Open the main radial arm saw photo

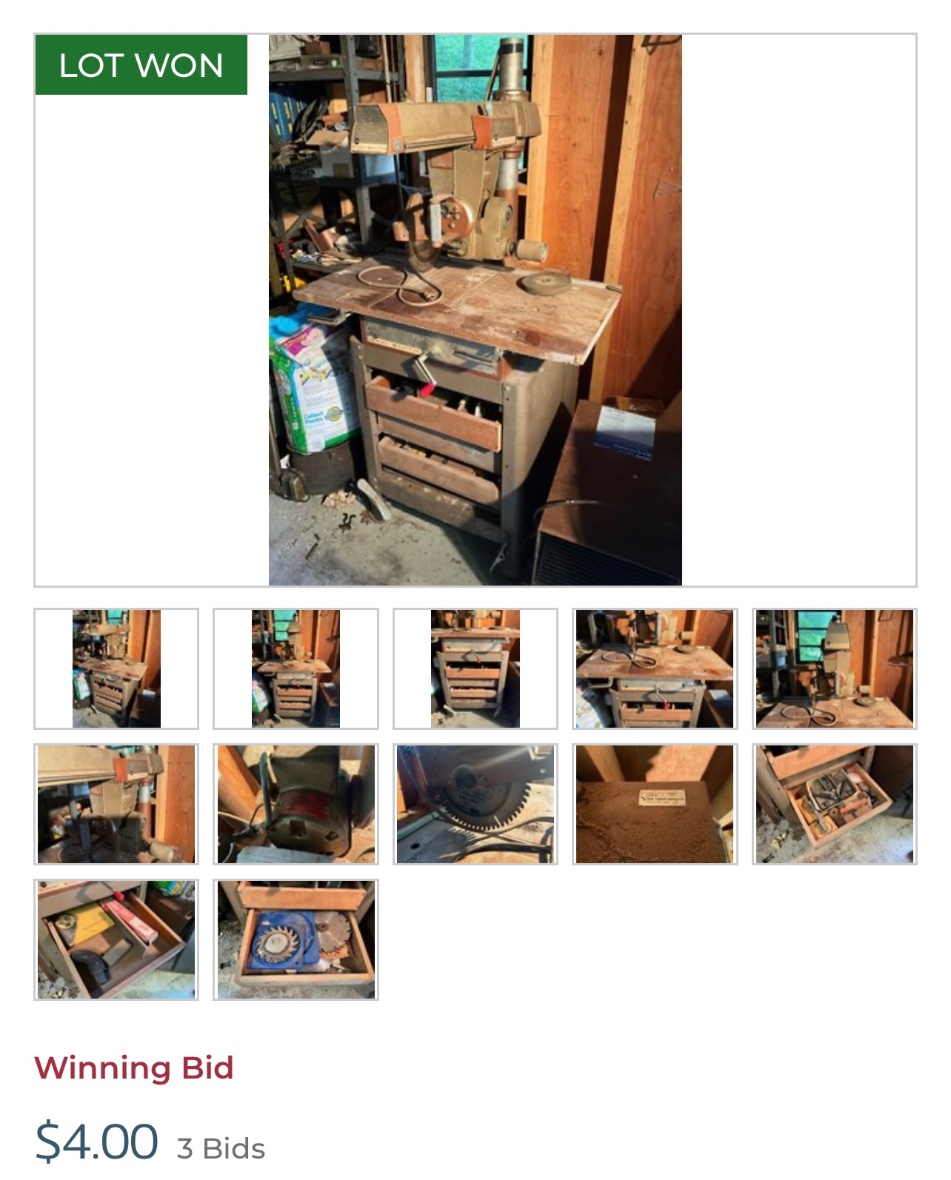click(475, 310)
